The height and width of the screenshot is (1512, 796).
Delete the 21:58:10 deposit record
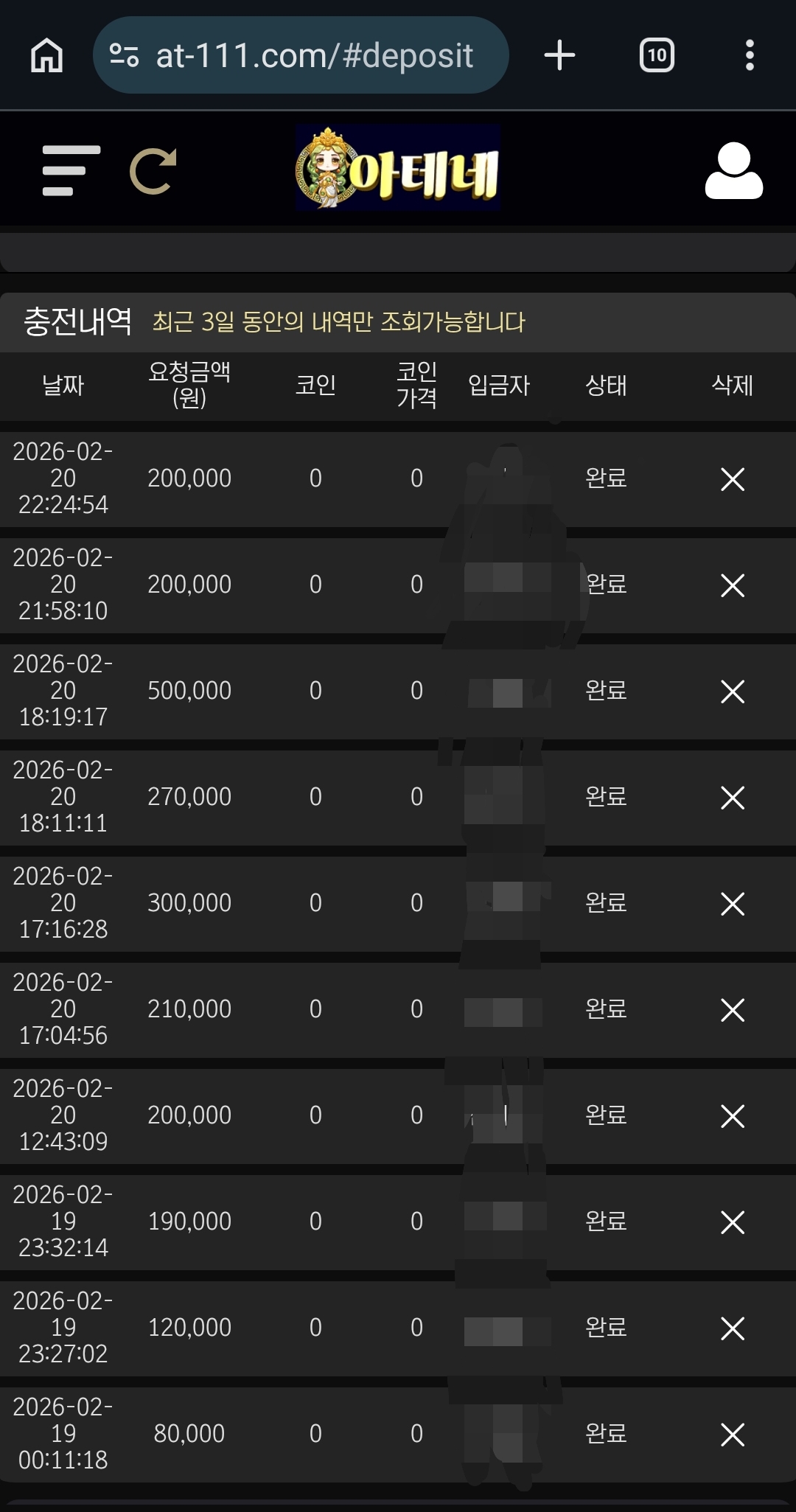(733, 585)
